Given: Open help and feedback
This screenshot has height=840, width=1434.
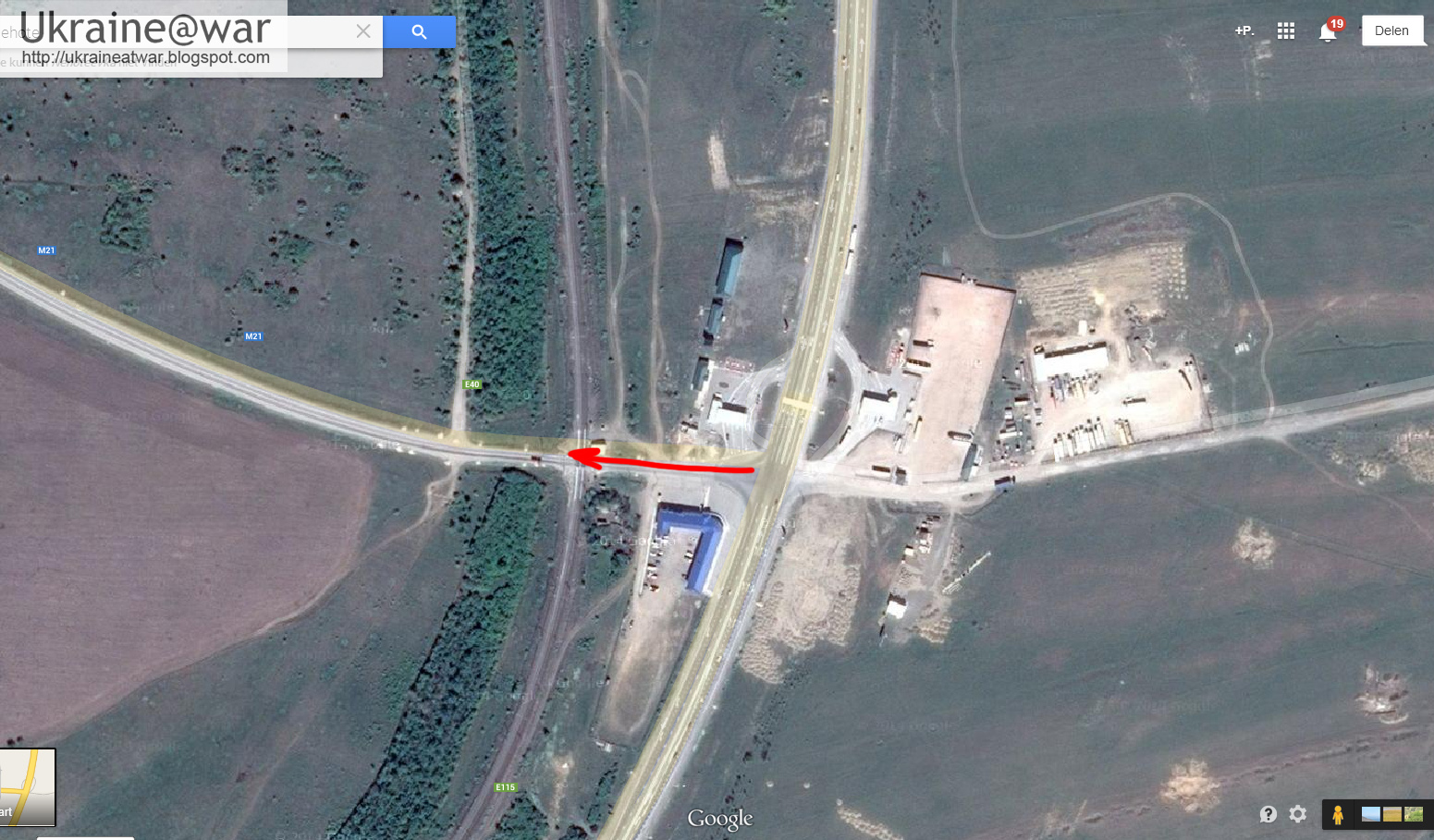Looking at the screenshot, I should pos(1269,814).
